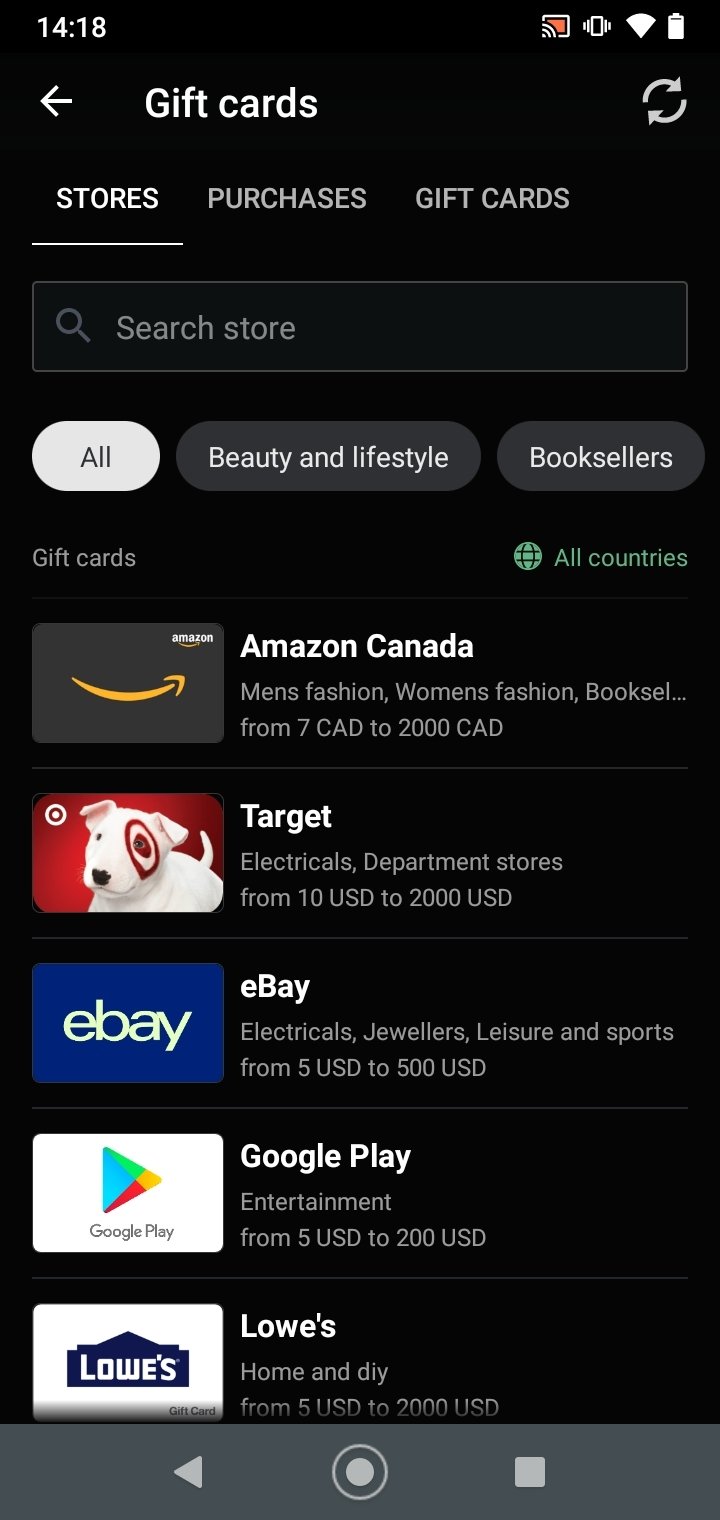This screenshot has height=1520, width=720.
Task: Select the All filter chip
Action: [96, 457]
